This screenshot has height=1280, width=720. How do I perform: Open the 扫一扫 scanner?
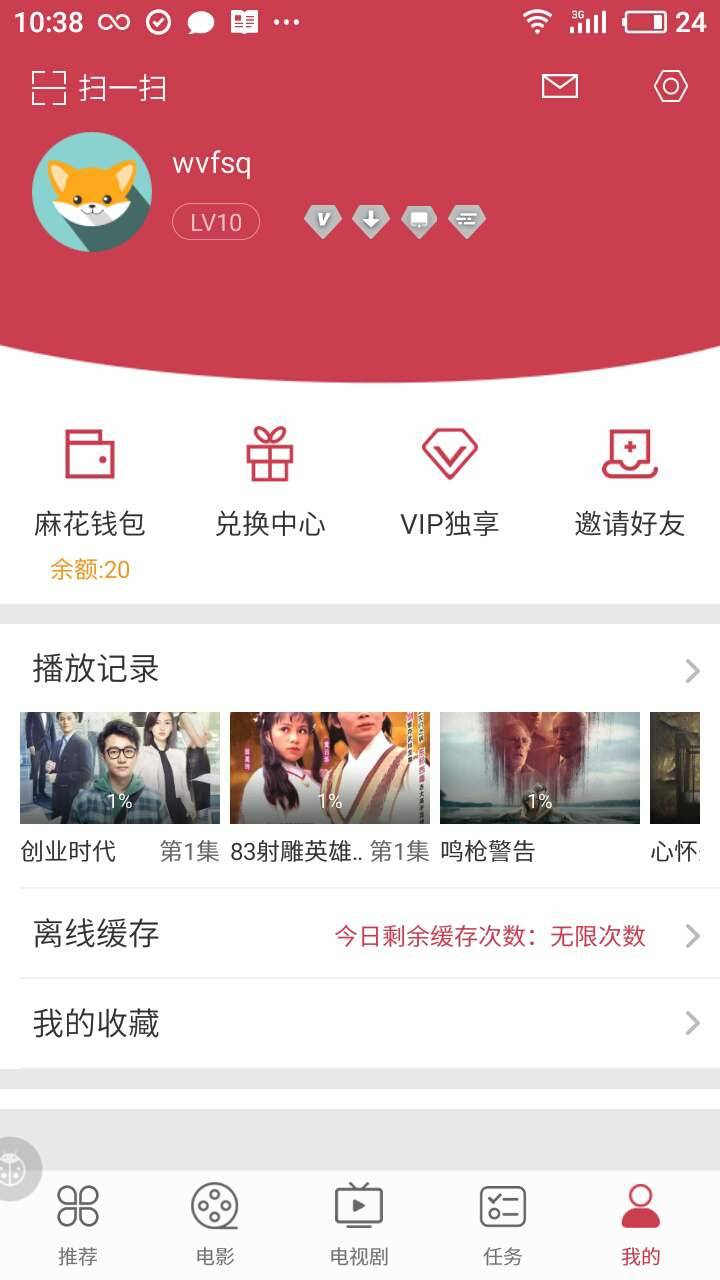point(98,88)
